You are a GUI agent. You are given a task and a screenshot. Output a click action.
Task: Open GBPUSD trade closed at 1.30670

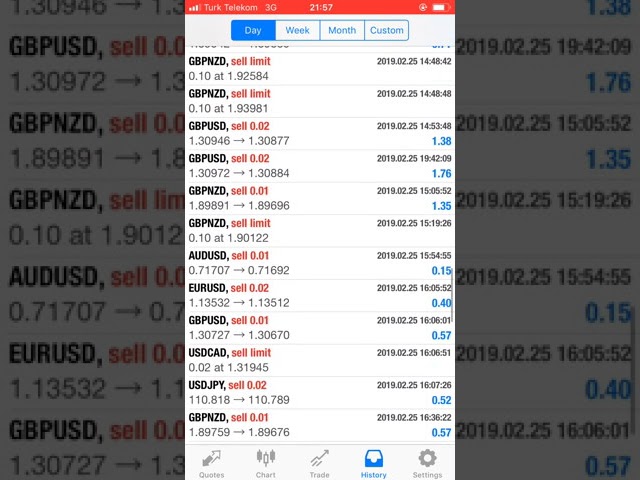point(319,328)
